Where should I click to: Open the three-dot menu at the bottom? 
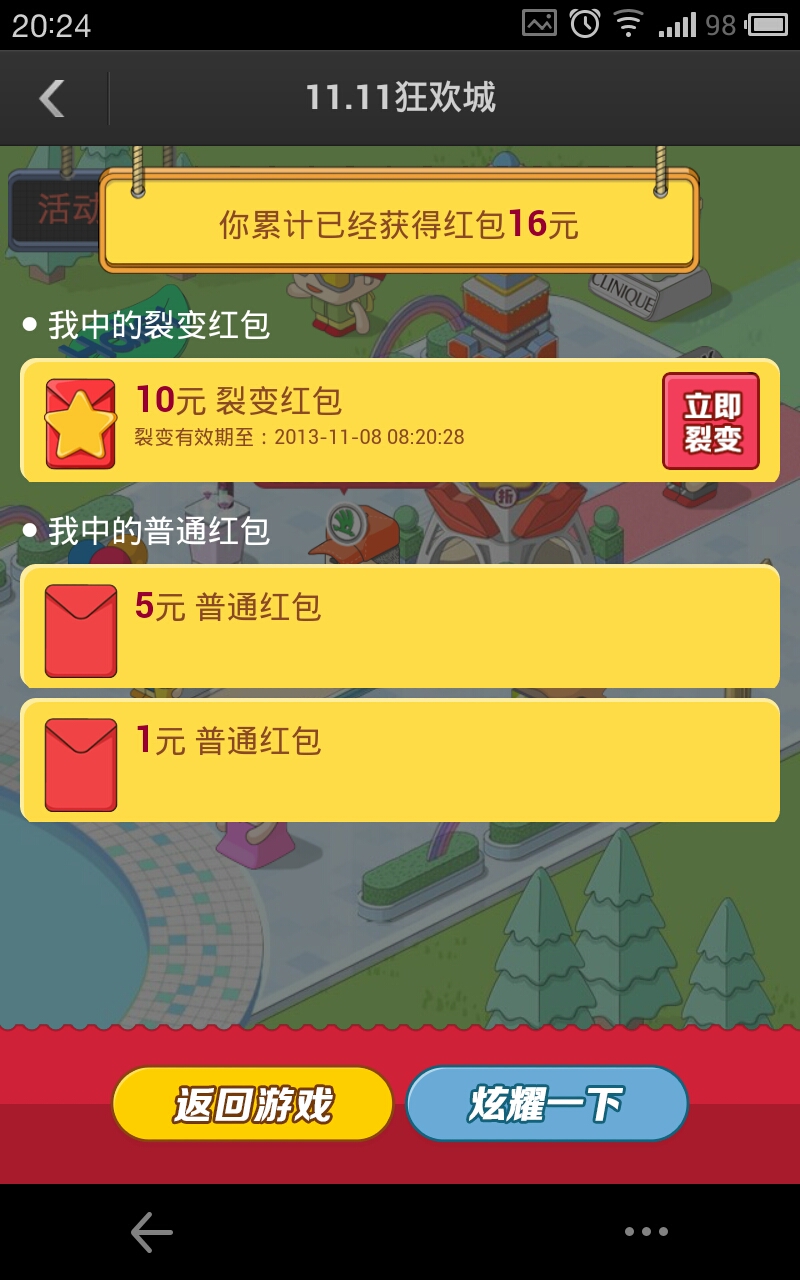[x=646, y=1232]
